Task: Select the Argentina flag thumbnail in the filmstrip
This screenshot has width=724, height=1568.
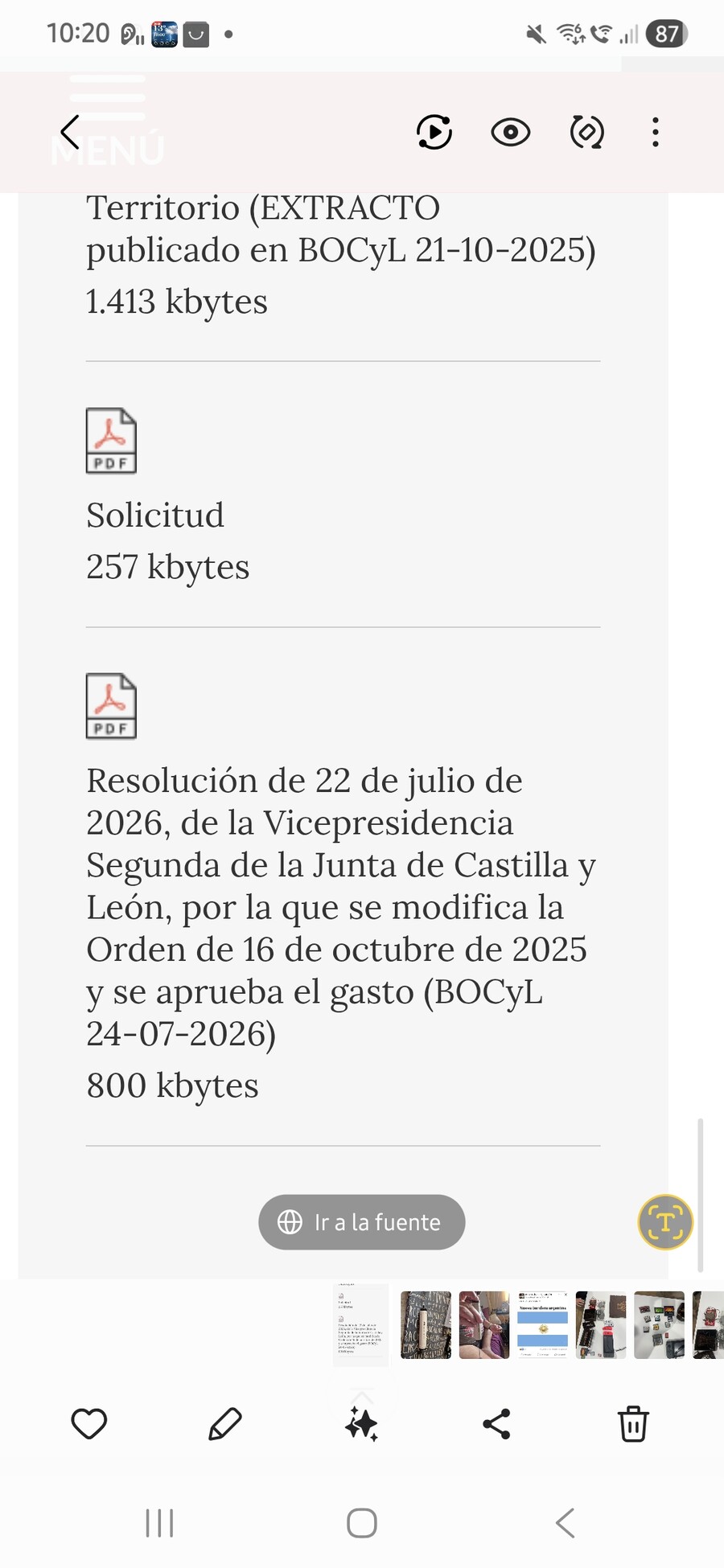Action: coord(543,1325)
